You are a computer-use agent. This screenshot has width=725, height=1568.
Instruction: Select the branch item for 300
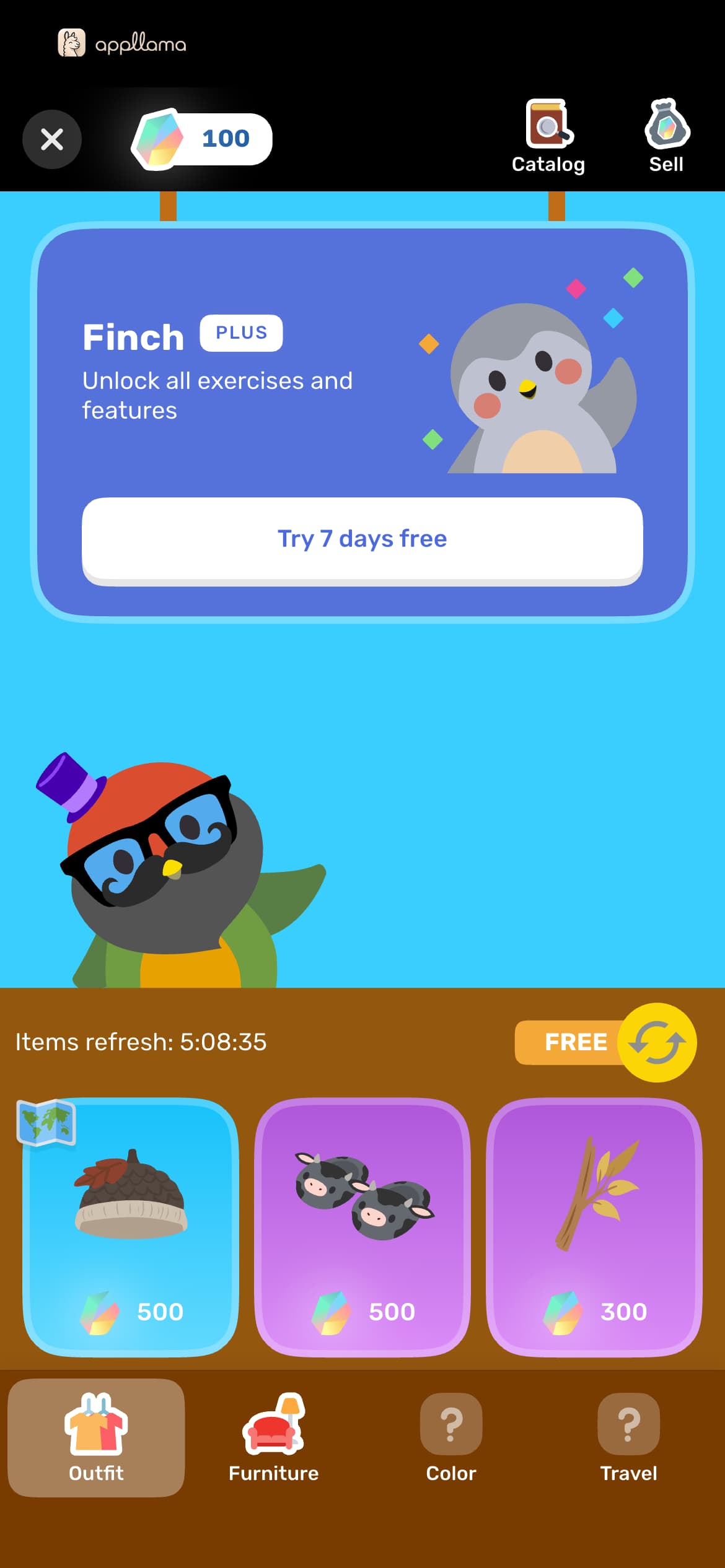coord(594,1227)
